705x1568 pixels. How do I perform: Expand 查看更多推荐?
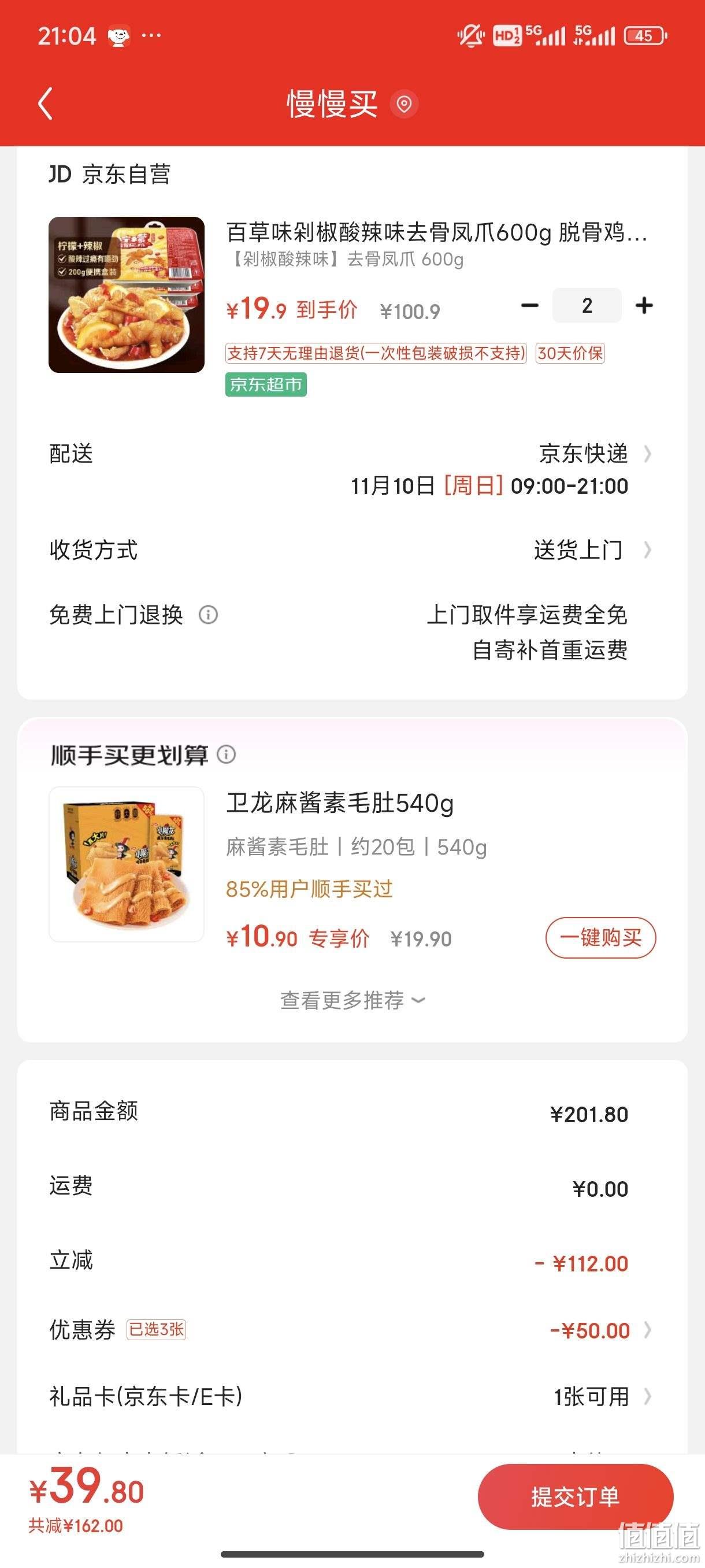coord(352,1000)
